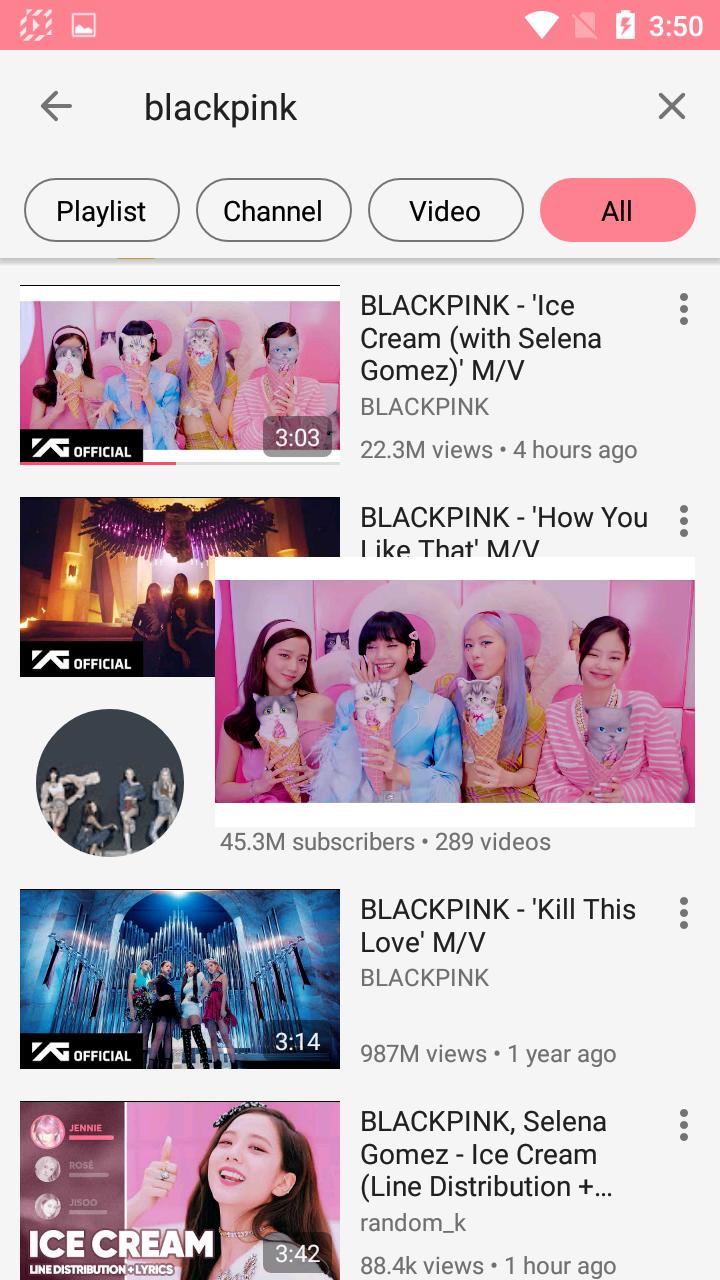Go back using the arrow icon

56,106
